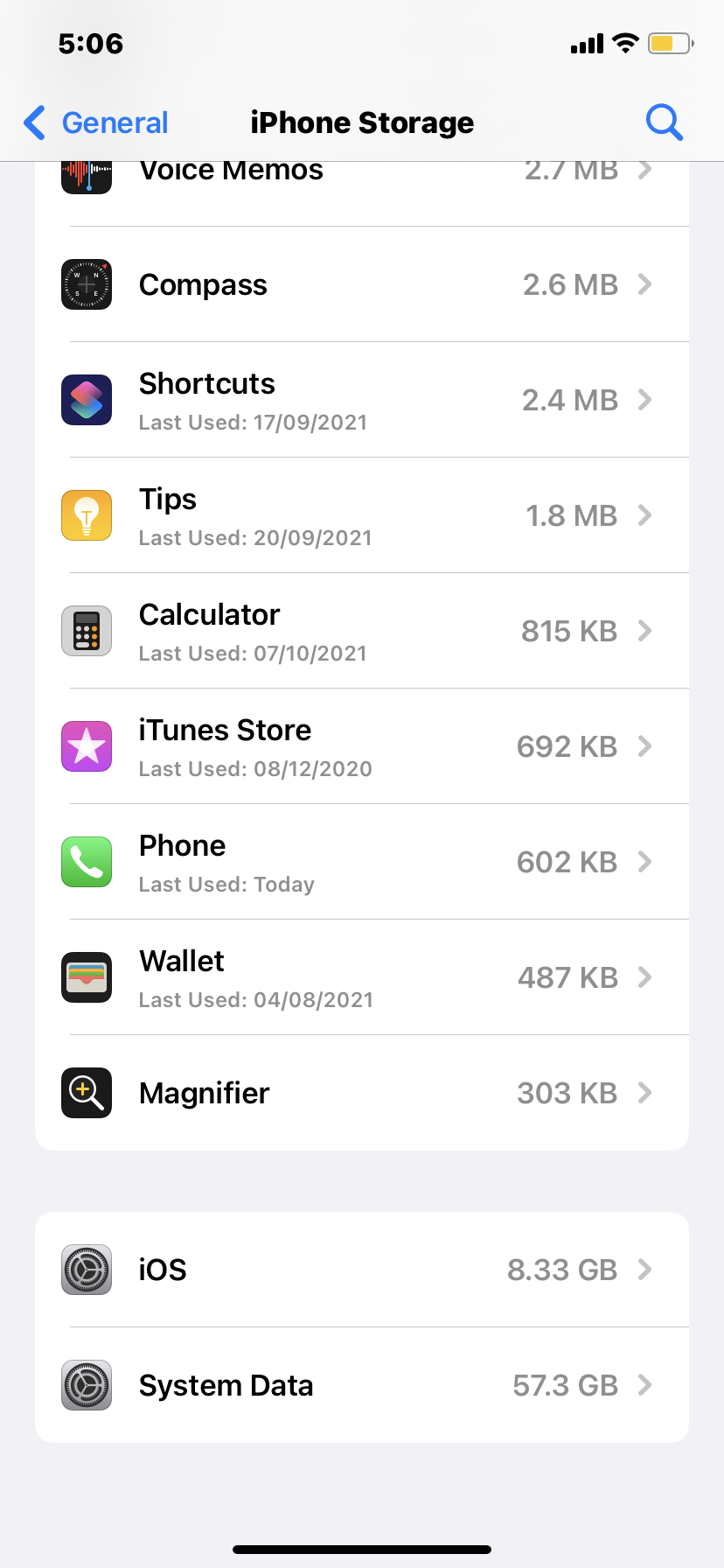This screenshot has height=1568, width=724.
Task: Tap the search magnifying glass icon
Action: pyautogui.click(x=664, y=122)
